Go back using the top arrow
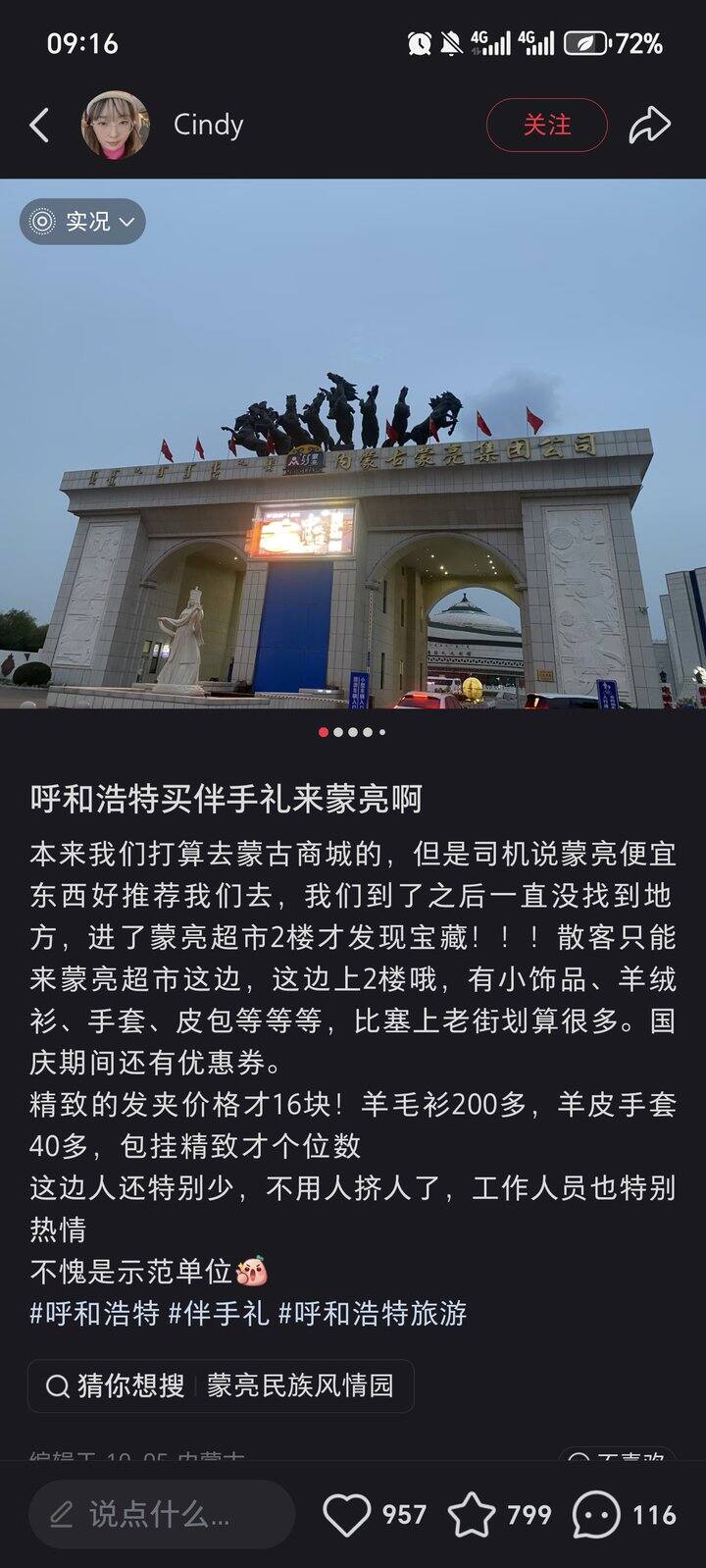Viewport: 706px width, 1568px height. 39,126
